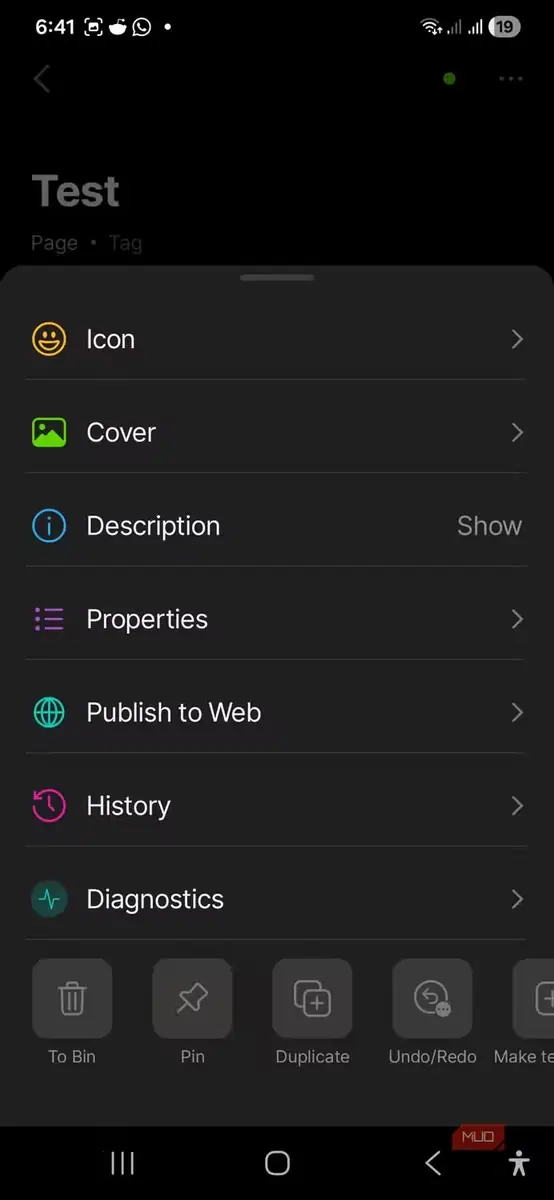Go home via the system navigation bar
The width and height of the screenshot is (554, 1200).
click(277, 1162)
